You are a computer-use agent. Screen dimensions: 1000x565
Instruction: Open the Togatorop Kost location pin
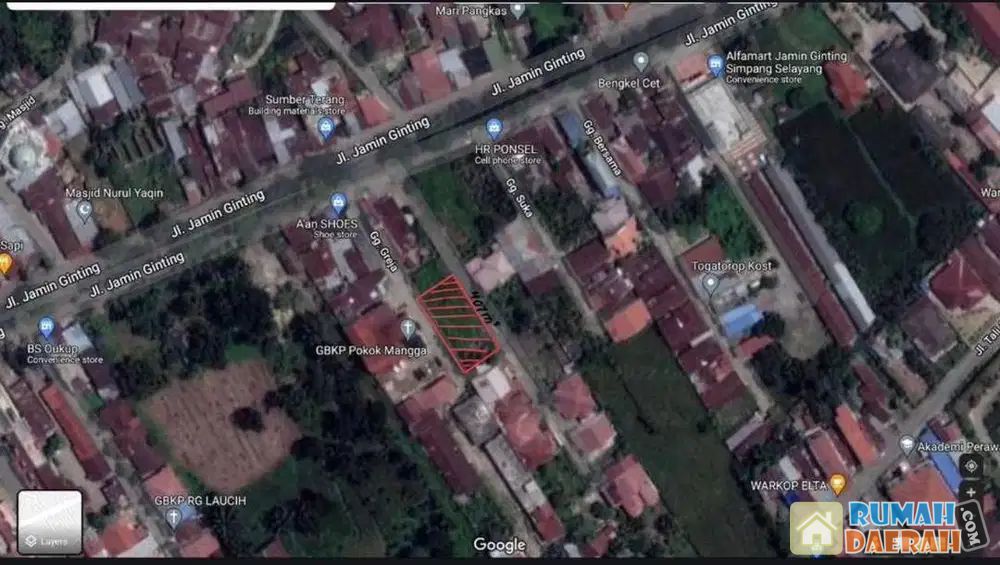pyautogui.click(x=710, y=283)
